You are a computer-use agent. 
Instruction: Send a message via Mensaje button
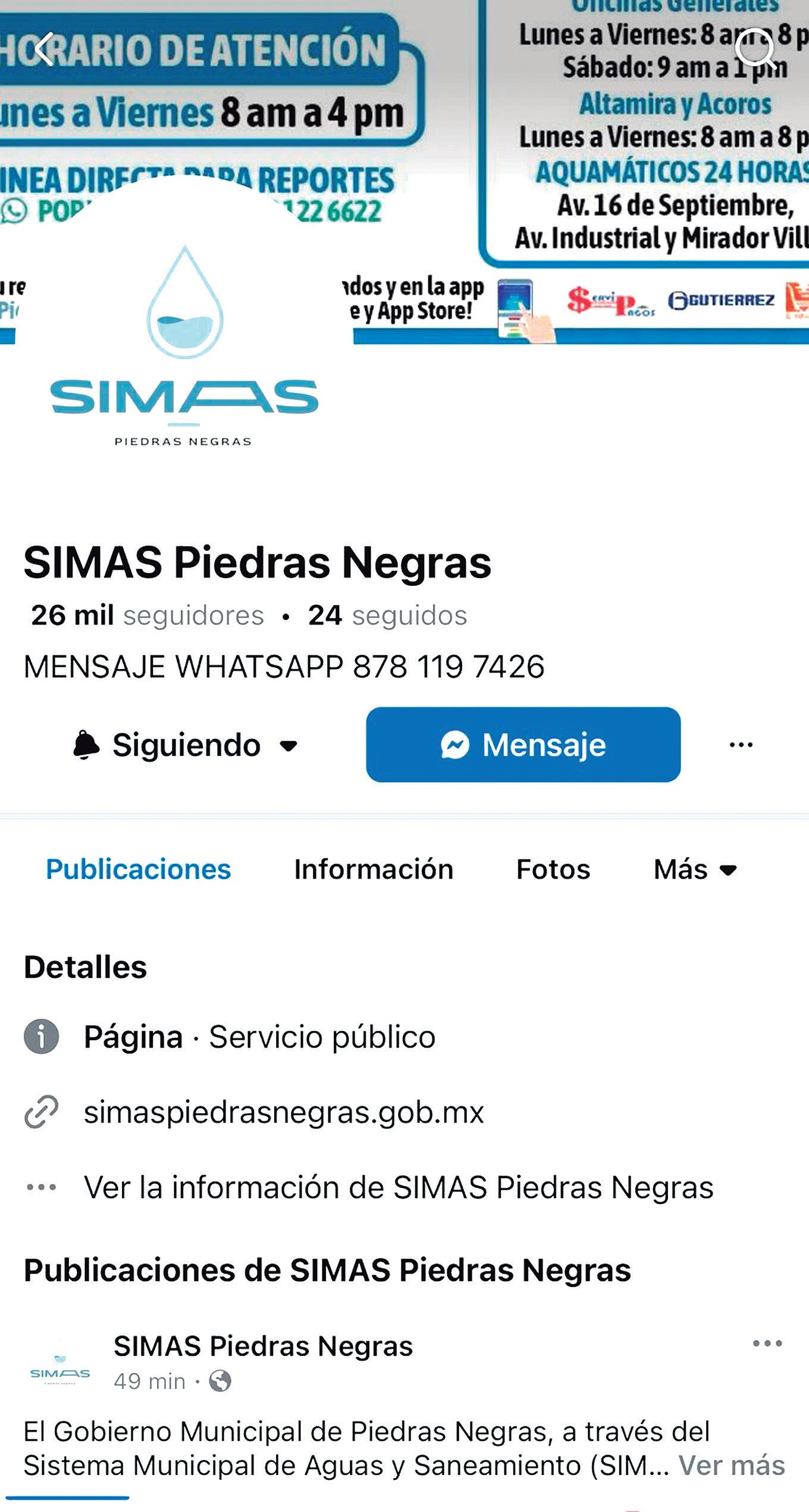[x=523, y=745]
